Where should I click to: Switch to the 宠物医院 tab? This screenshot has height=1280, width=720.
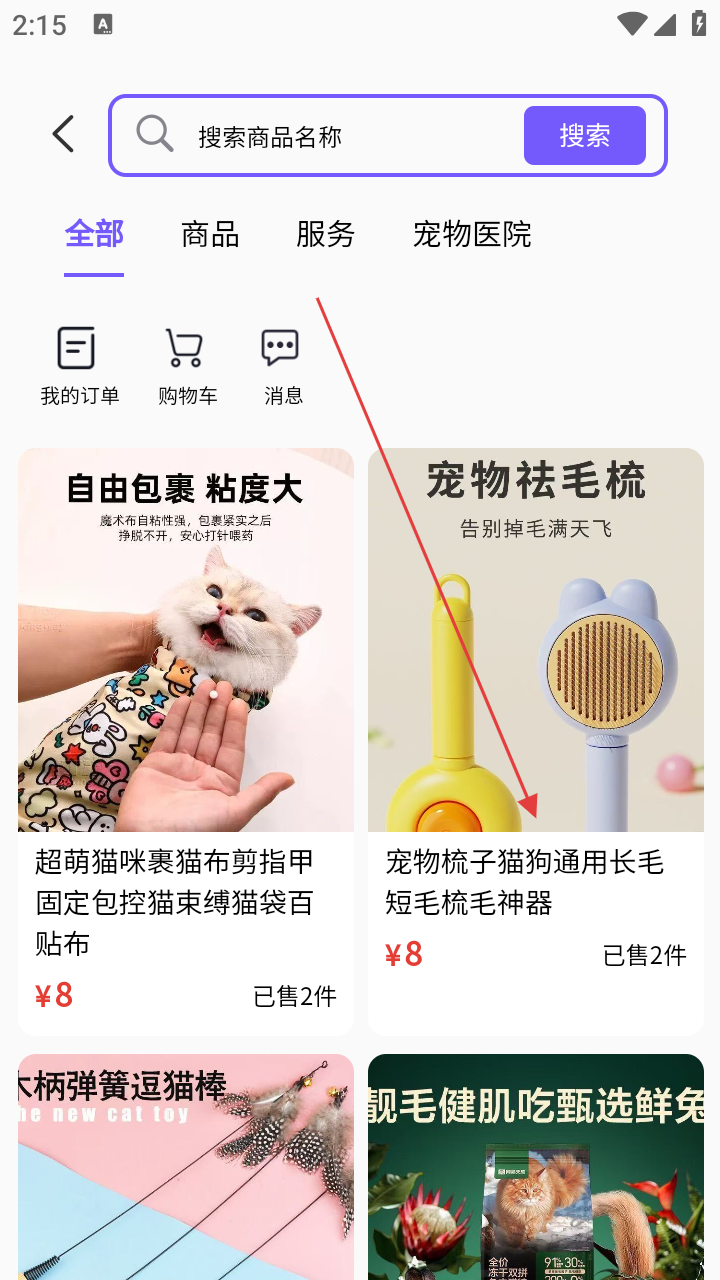click(472, 234)
